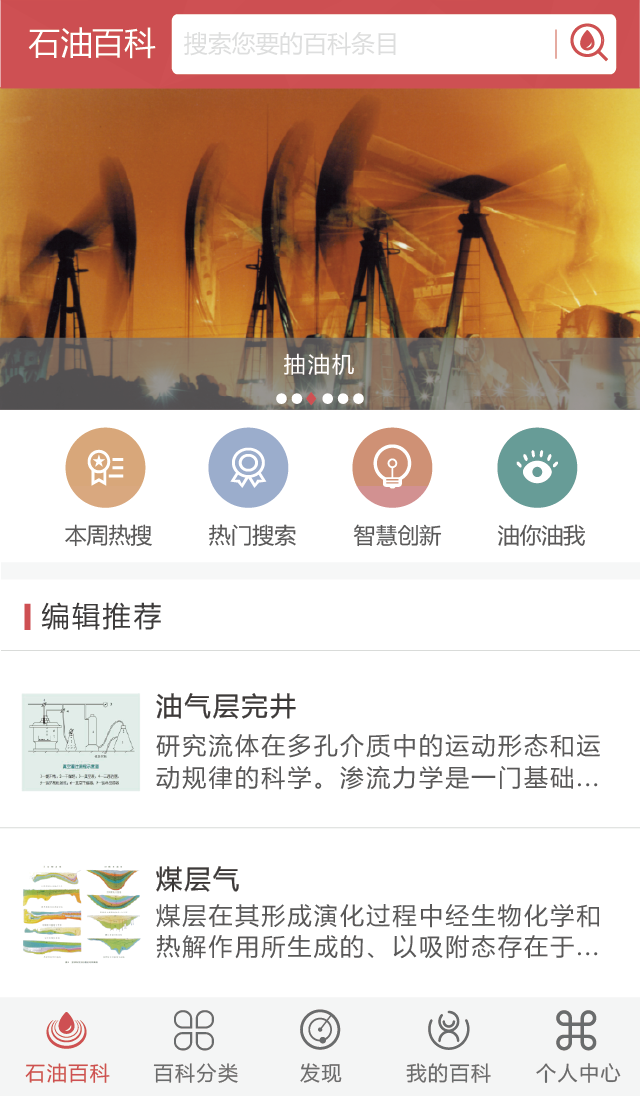Switch to the 百科分类 tab
This screenshot has width=640, height=1096.
pos(194,1047)
